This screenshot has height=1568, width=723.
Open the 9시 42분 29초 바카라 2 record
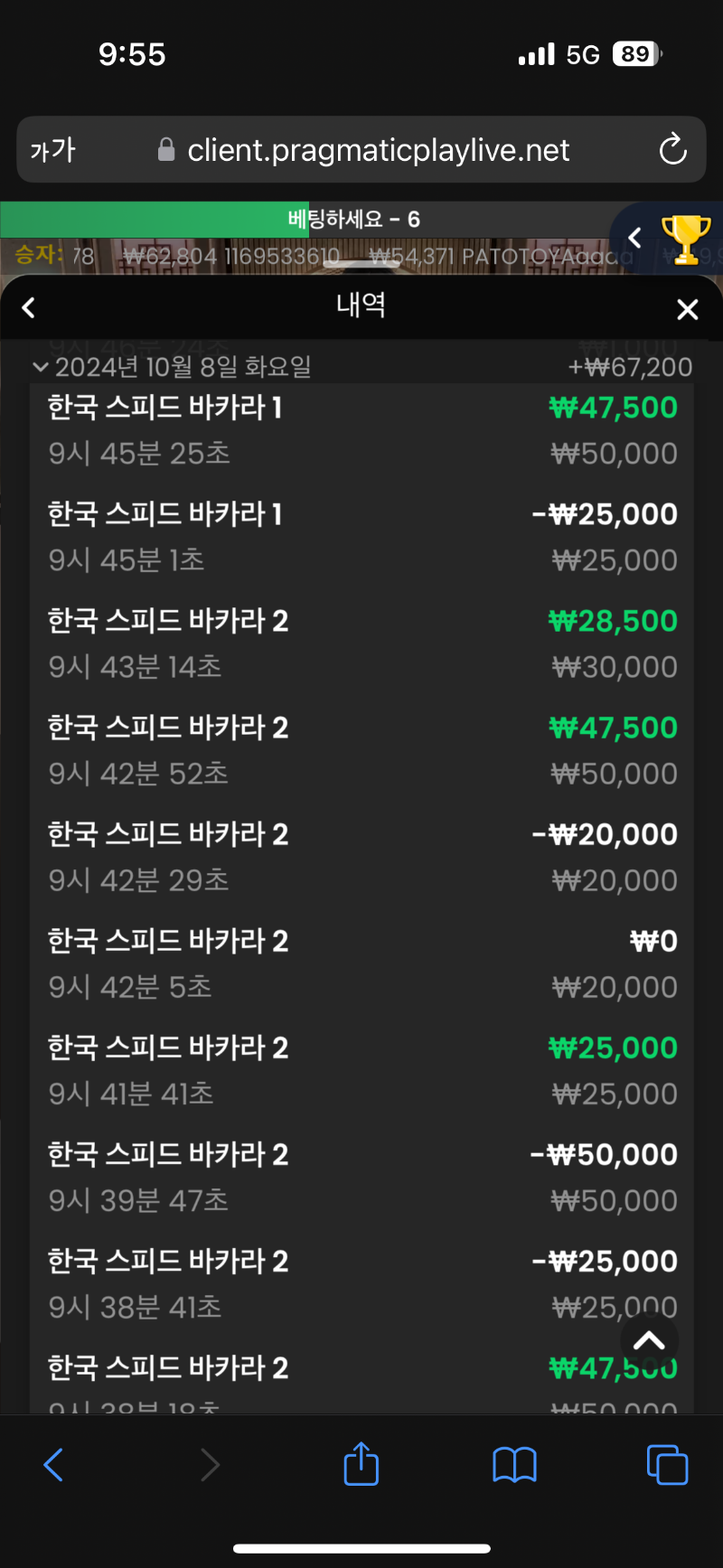pyautogui.click(x=361, y=857)
